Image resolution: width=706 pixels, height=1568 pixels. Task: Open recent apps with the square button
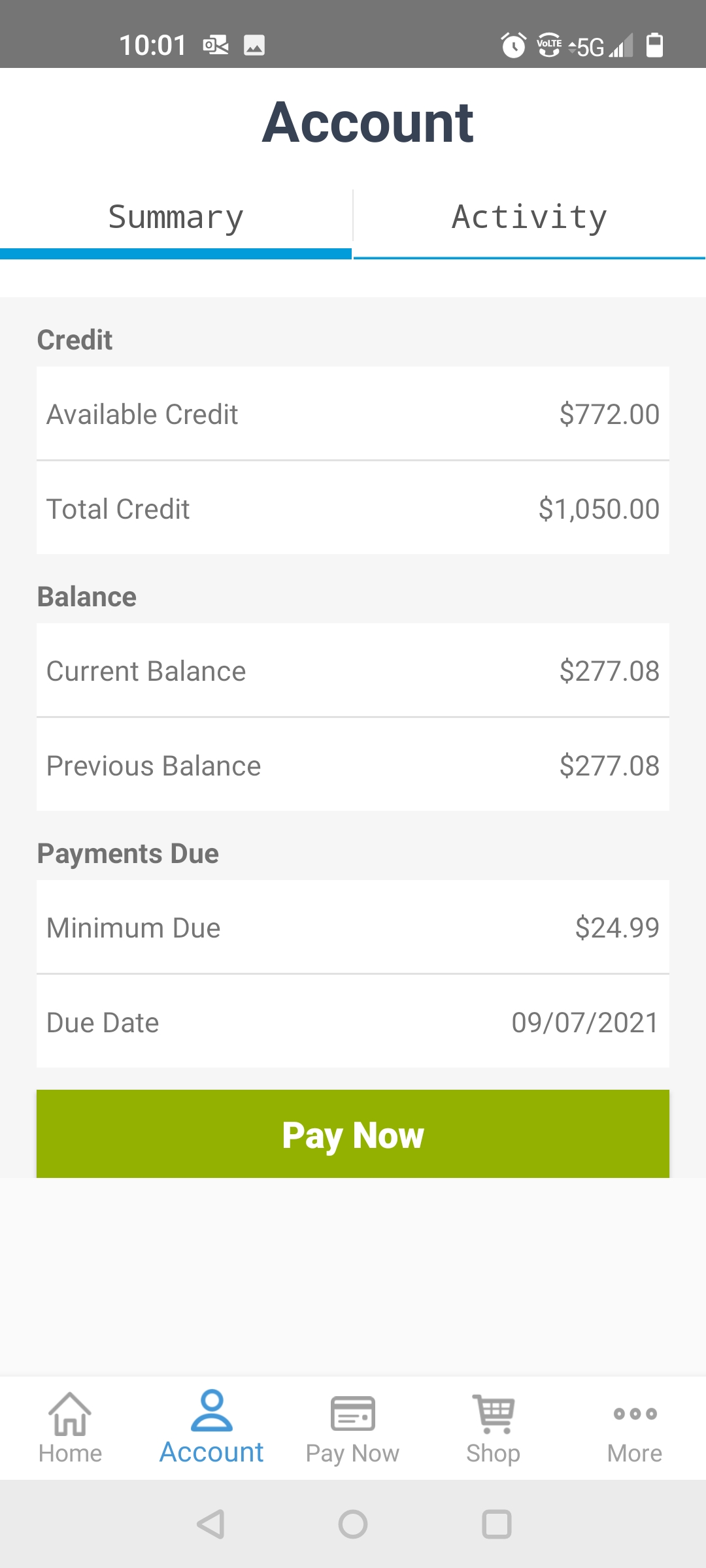tap(496, 1526)
